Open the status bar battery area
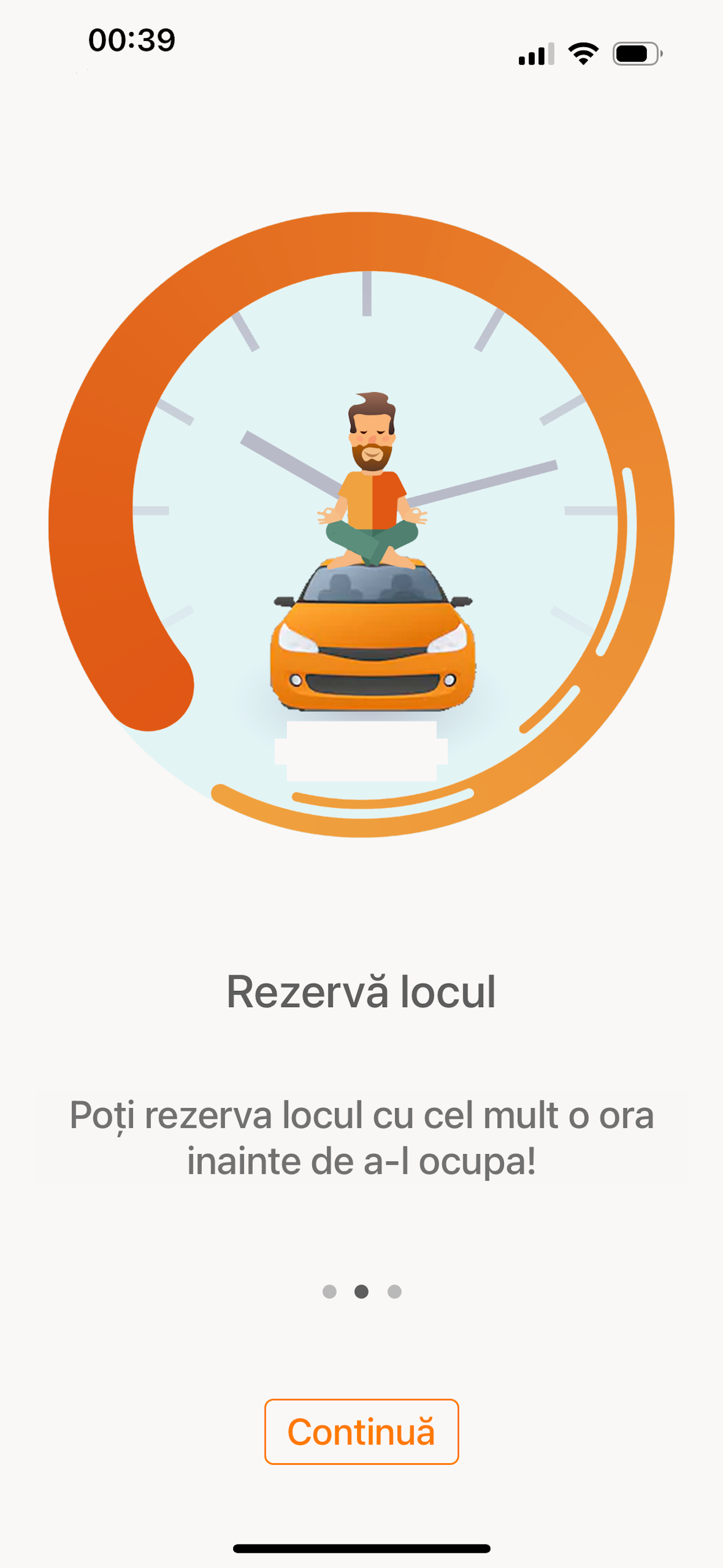723x1568 pixels. [637, 54]
